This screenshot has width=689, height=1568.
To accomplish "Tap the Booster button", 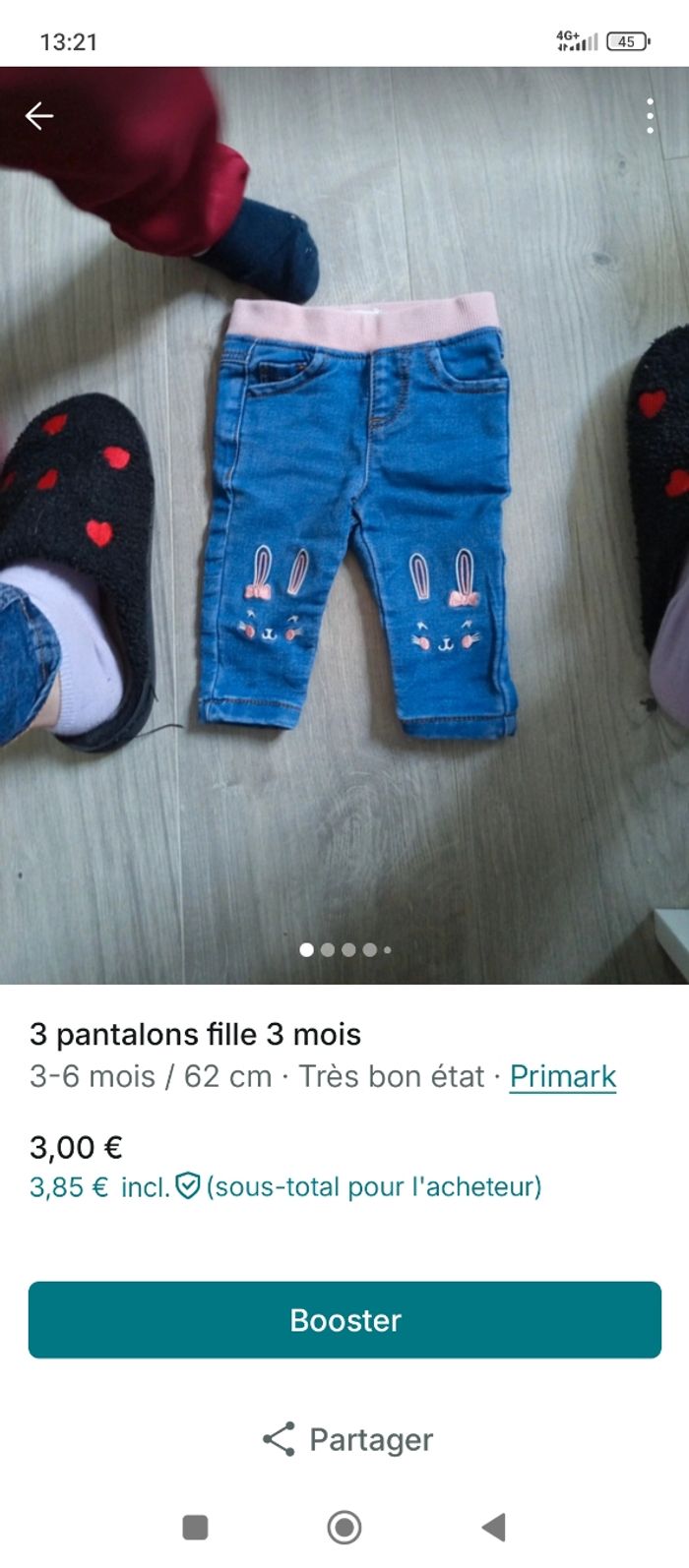I will [344, 1320].
